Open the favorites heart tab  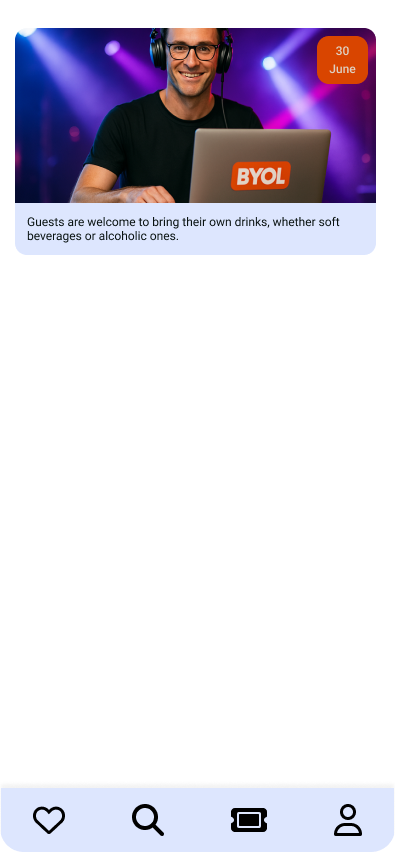pyautogui.click(x=49, y=820)
